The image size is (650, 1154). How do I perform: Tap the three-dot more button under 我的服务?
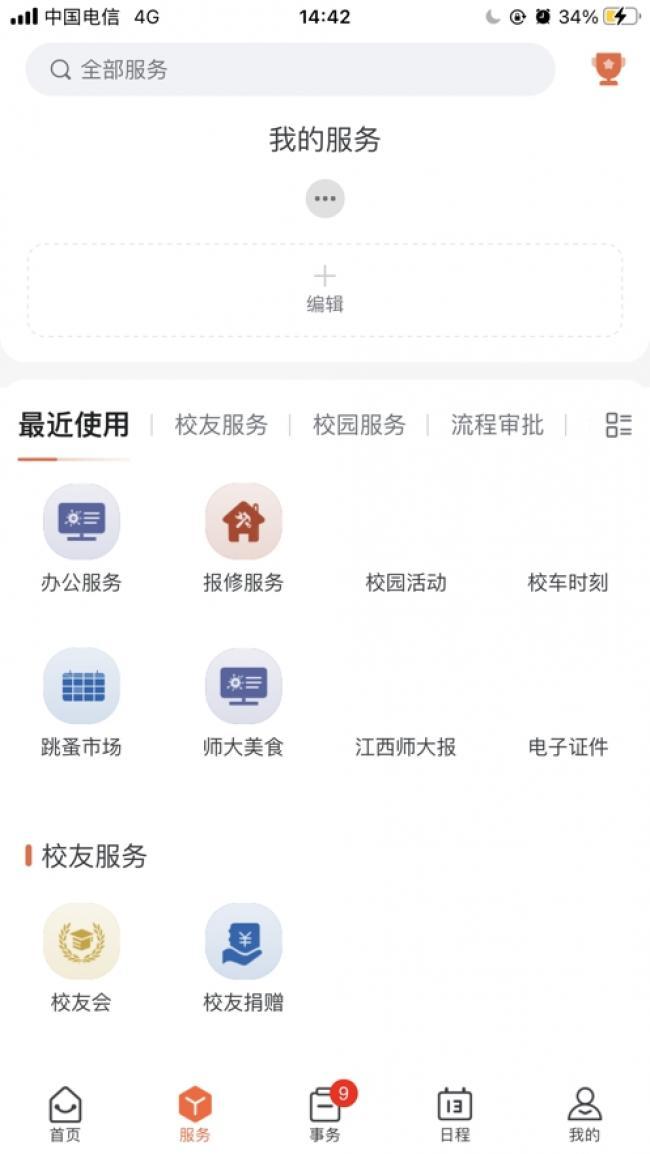tap(325, 199)
